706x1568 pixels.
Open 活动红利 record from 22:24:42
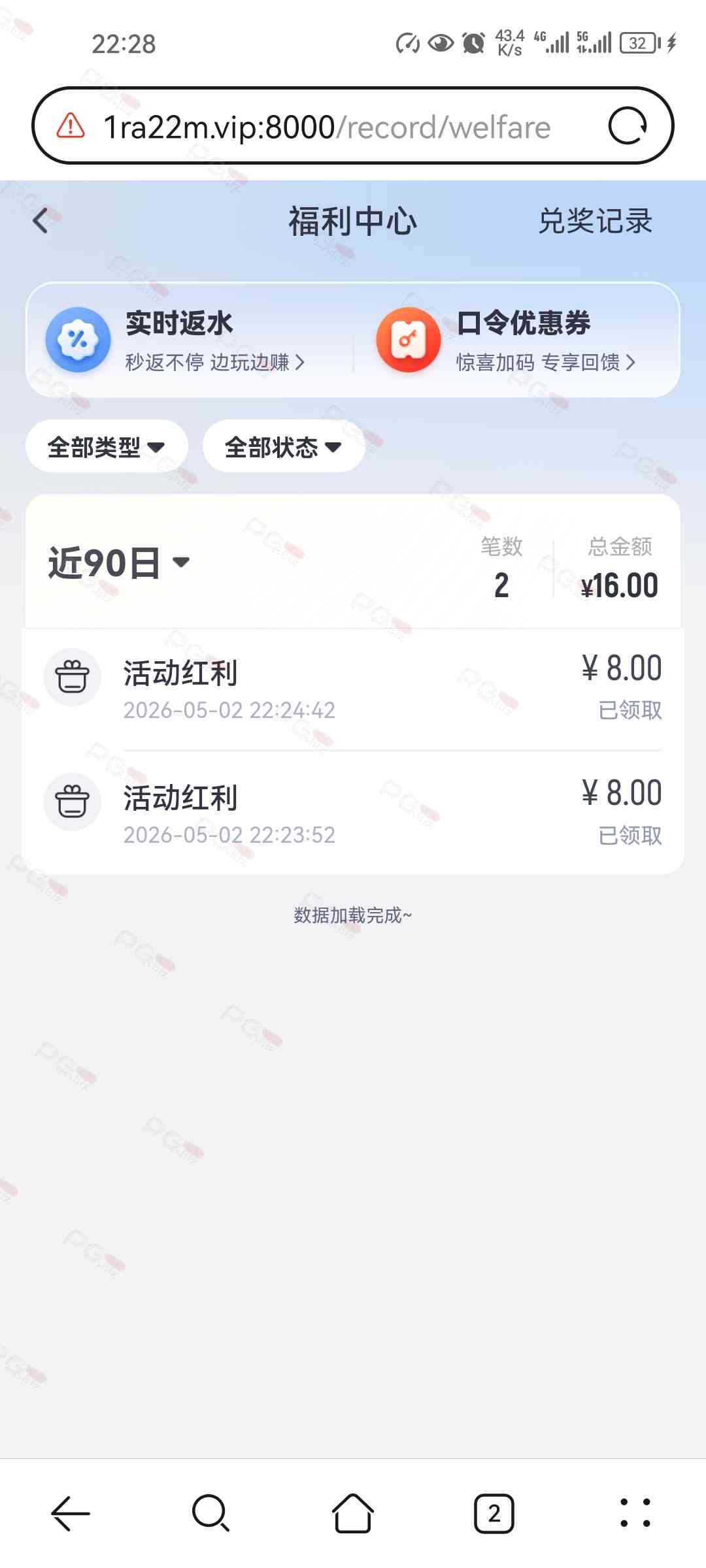(x=353, y=689)
